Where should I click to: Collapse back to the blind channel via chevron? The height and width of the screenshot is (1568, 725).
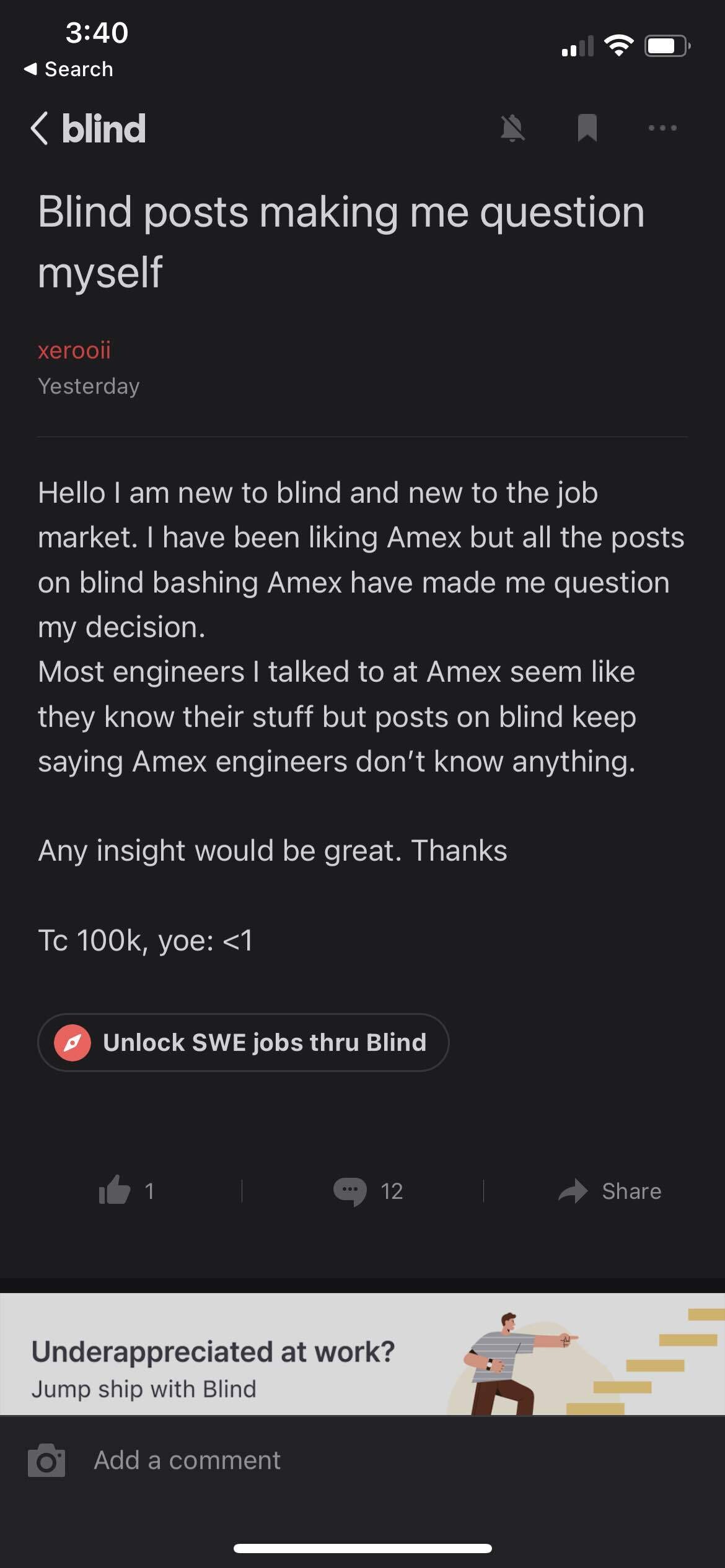pos(39,128)
